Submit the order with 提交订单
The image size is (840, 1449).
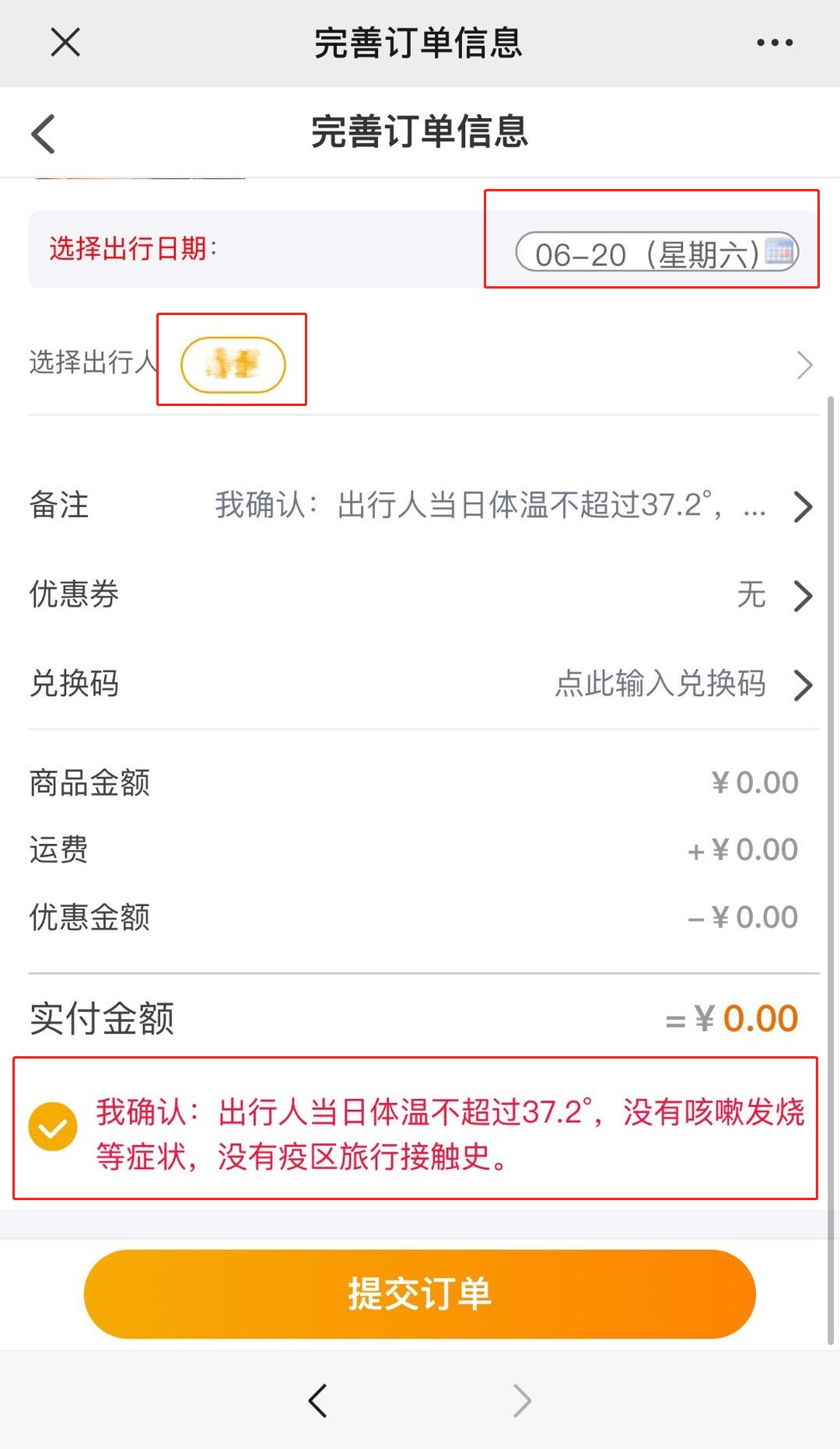420,1294
